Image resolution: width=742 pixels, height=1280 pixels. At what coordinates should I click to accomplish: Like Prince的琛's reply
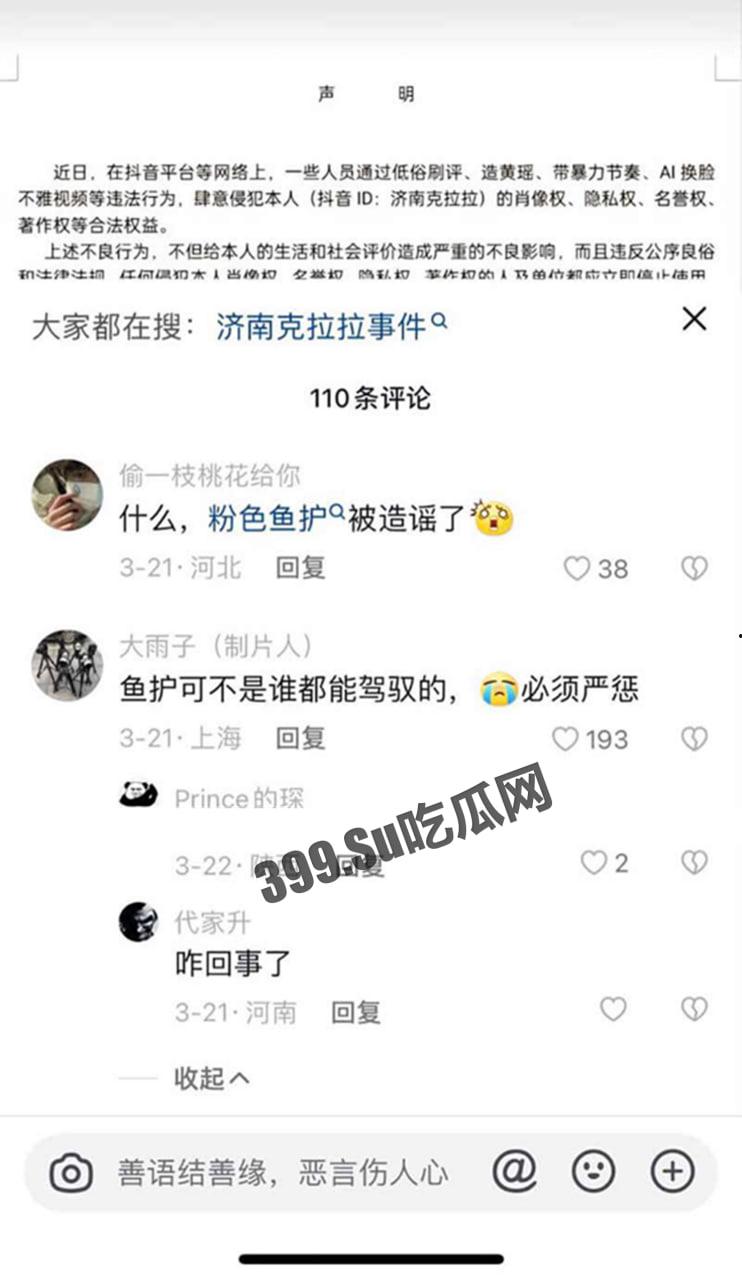594,863
